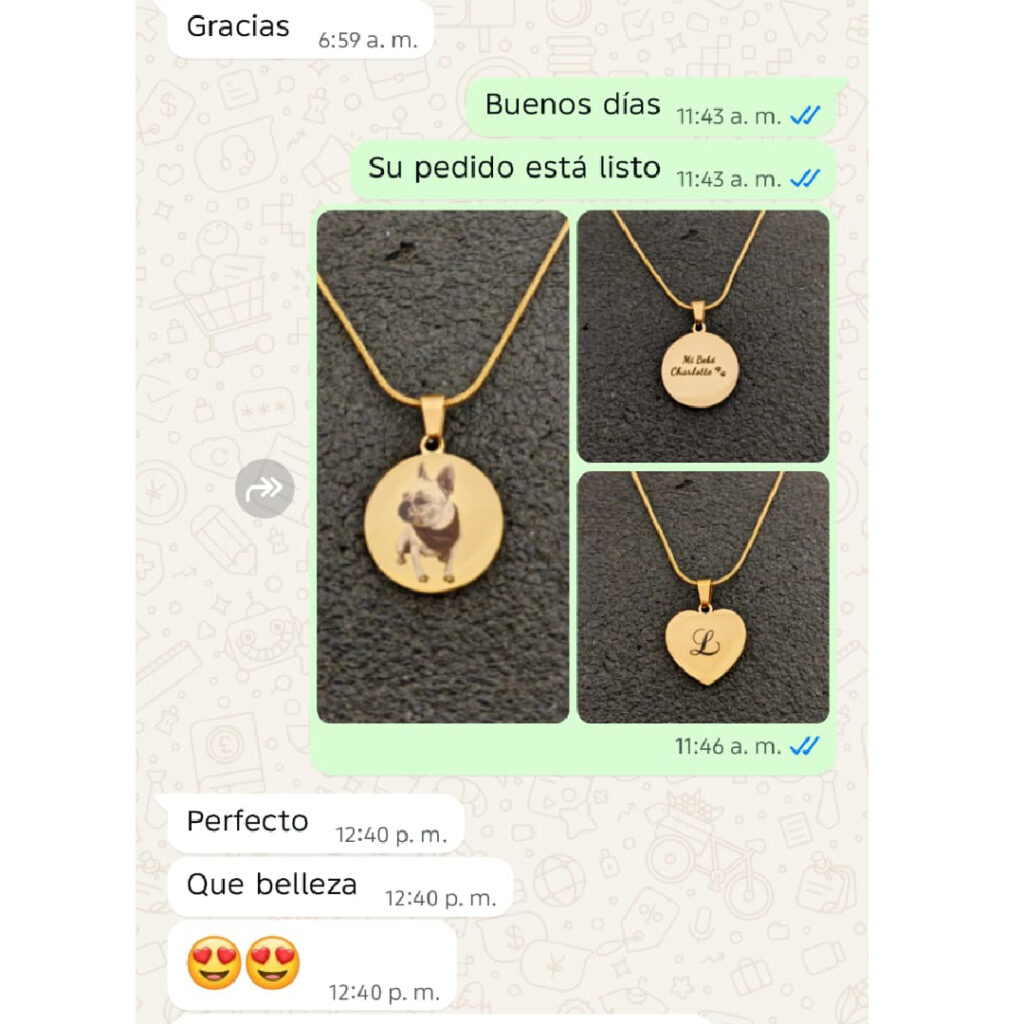Open the dog portrait pendant photo
Image resolution: width=1024 pixels, height=1024 pixels.
click(443, 466)
